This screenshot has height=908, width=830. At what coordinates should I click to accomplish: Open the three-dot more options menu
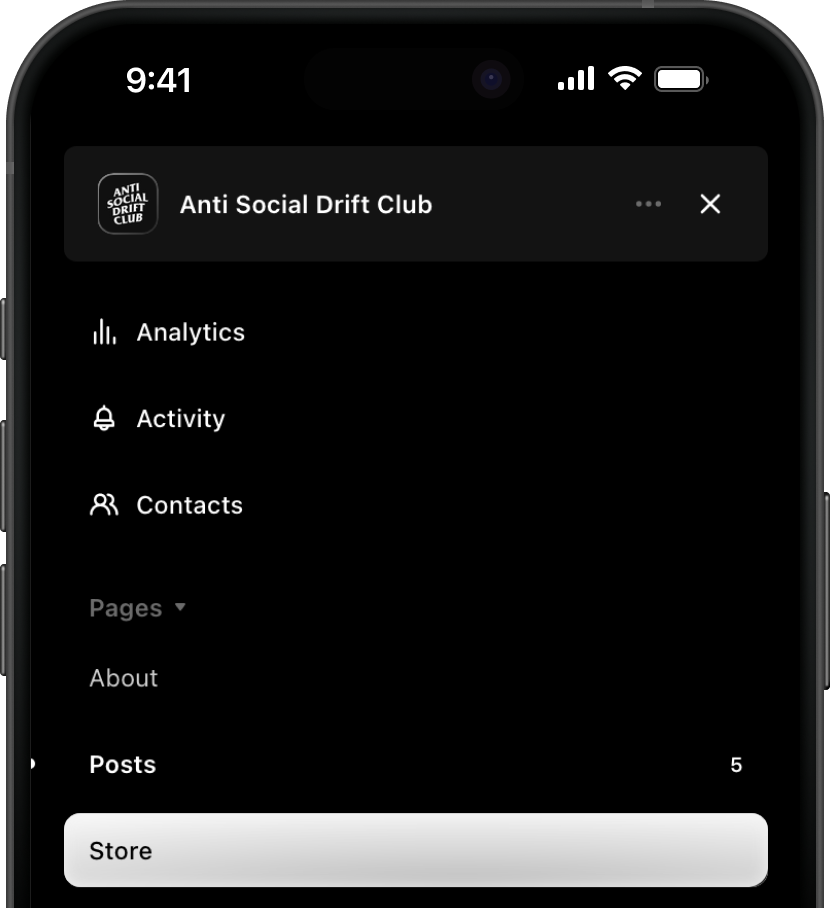tap(649, 204)
